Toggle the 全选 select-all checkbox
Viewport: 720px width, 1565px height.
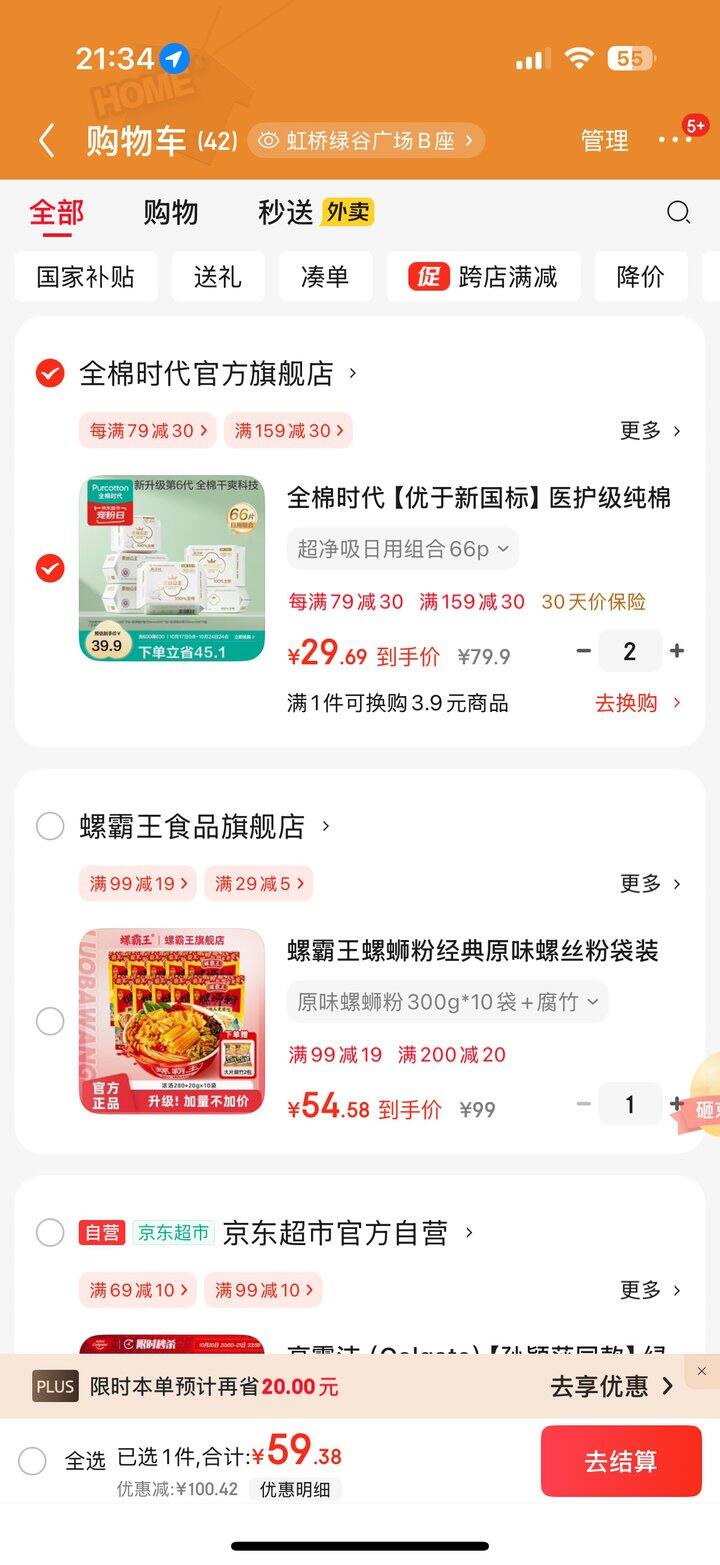tap(33, 1461)
